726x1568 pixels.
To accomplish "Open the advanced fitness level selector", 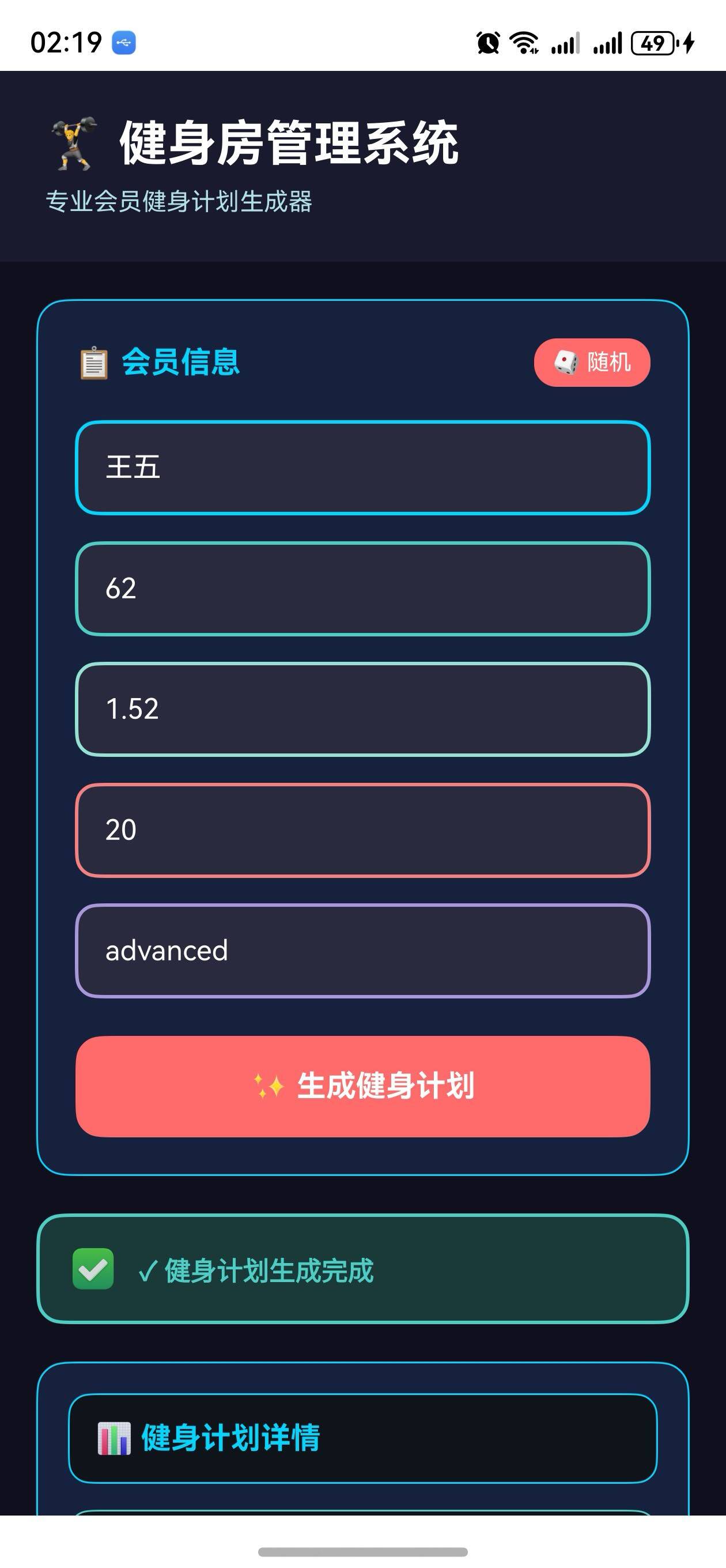I will 362,951.
